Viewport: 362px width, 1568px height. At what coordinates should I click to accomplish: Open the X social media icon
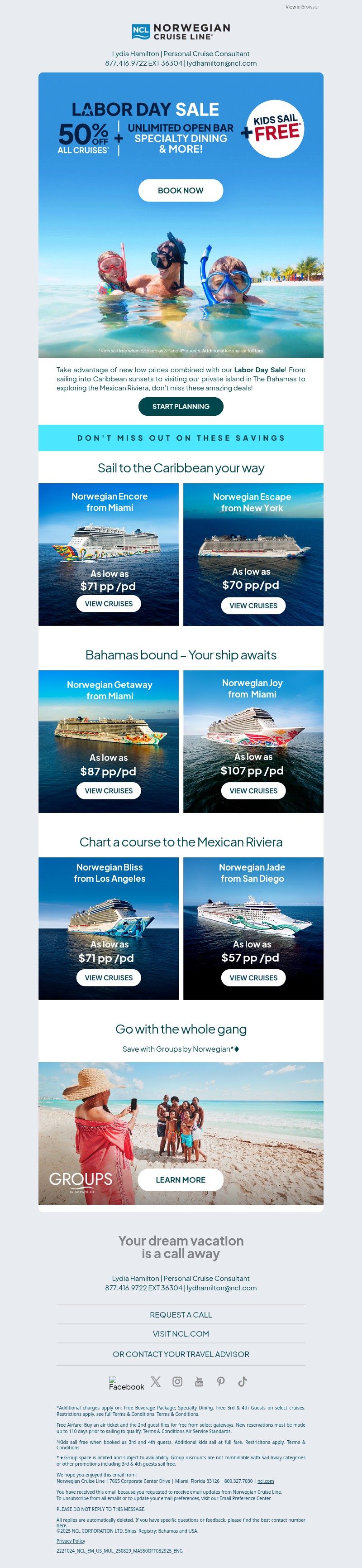(x=156, y=1381)
